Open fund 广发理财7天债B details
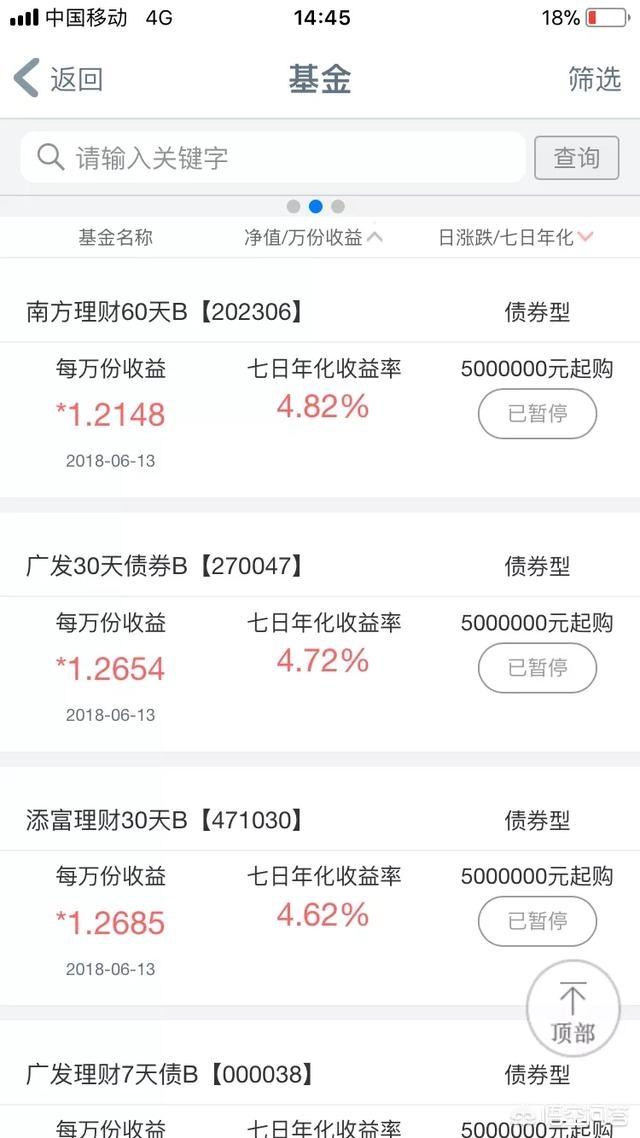640x1138 pixels. tap(170, 1074)
